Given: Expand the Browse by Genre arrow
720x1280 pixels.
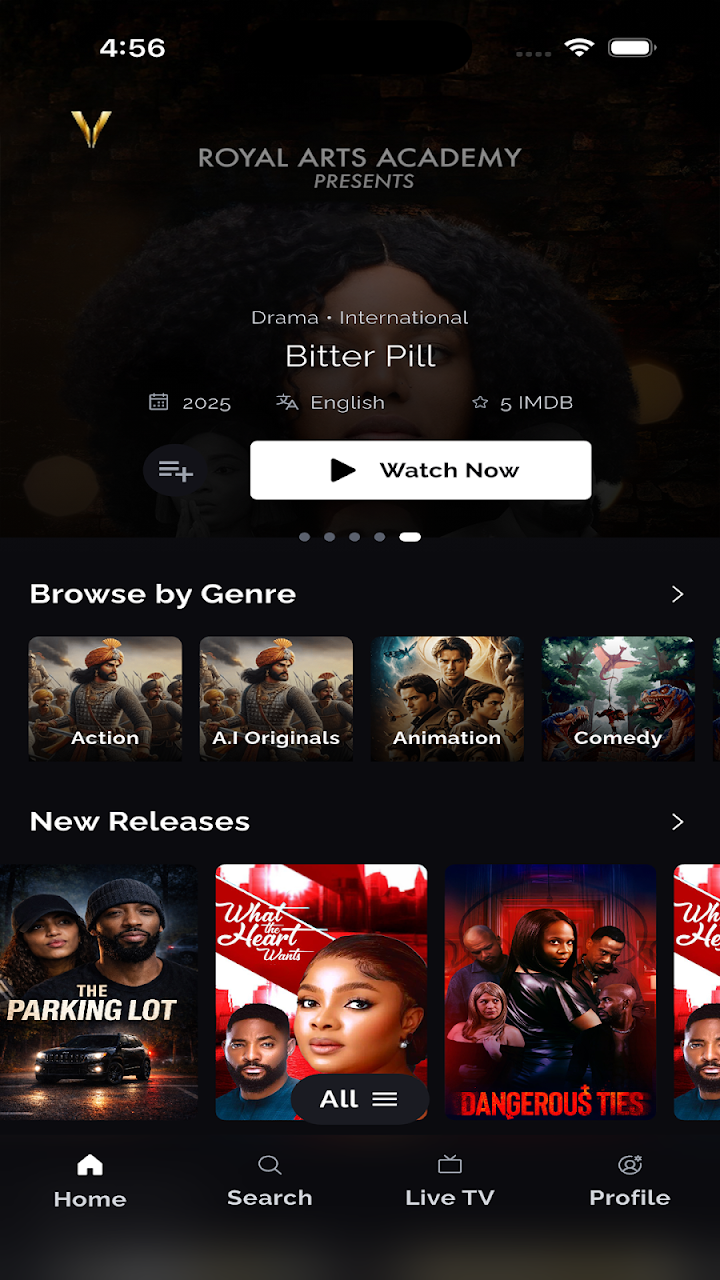Looking at the screenshot, I should point(678,594).
